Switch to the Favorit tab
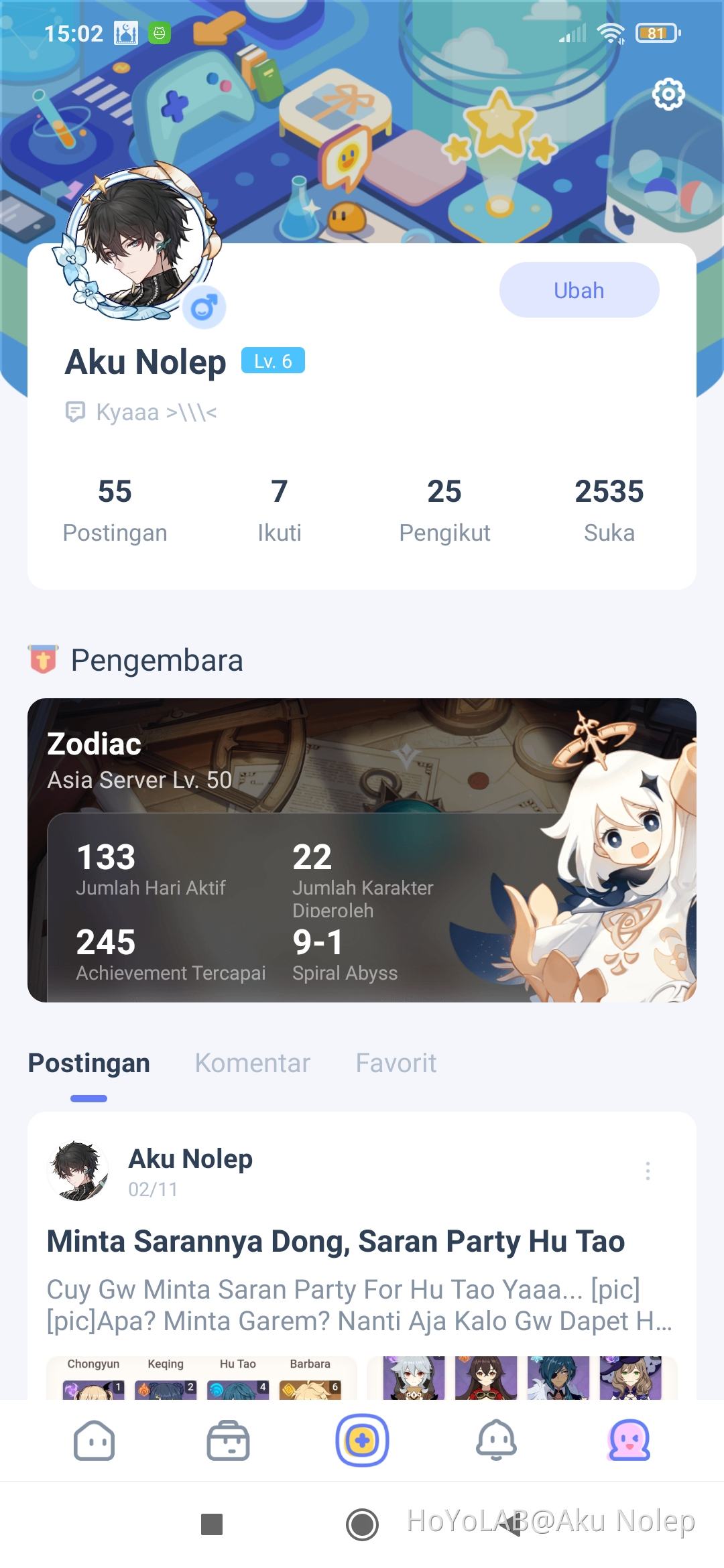 pyautogui.click(x=396, y=1063)
